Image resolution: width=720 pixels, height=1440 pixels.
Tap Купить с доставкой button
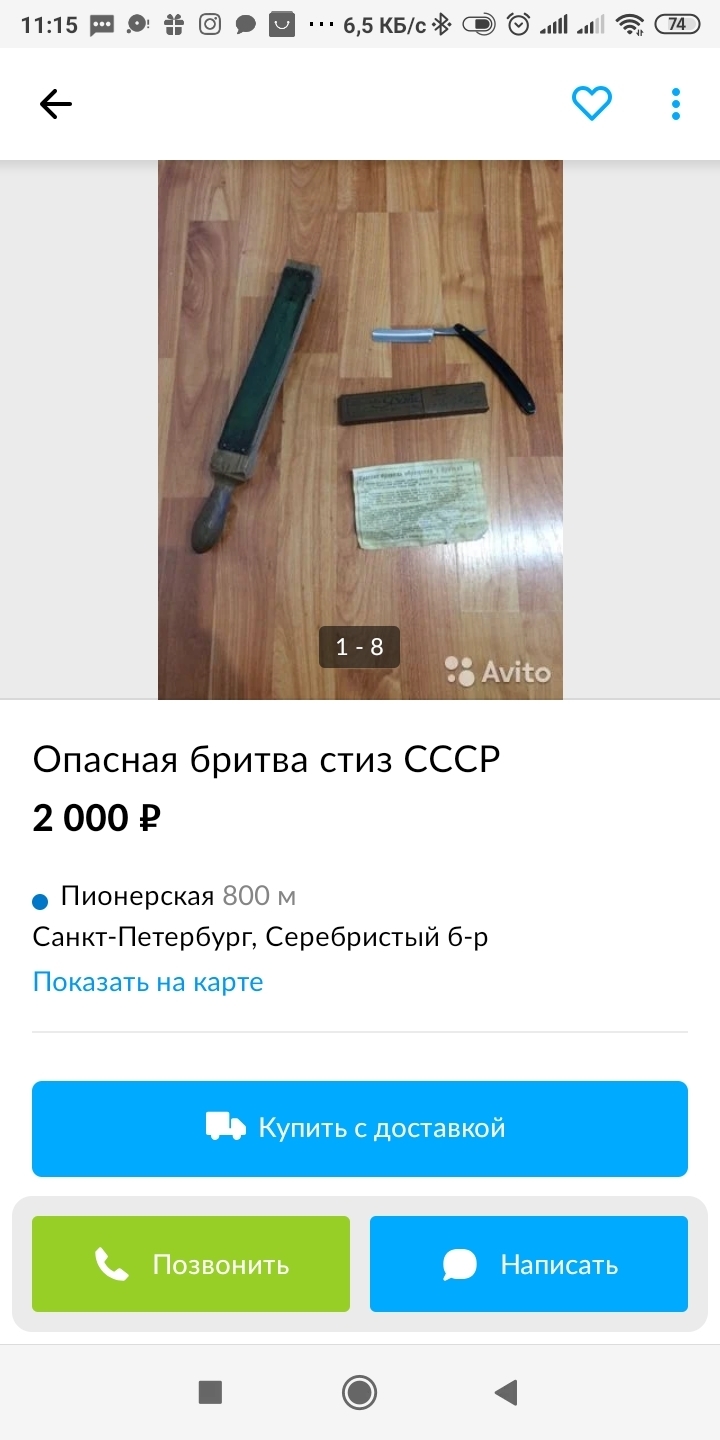point(360,1128)
